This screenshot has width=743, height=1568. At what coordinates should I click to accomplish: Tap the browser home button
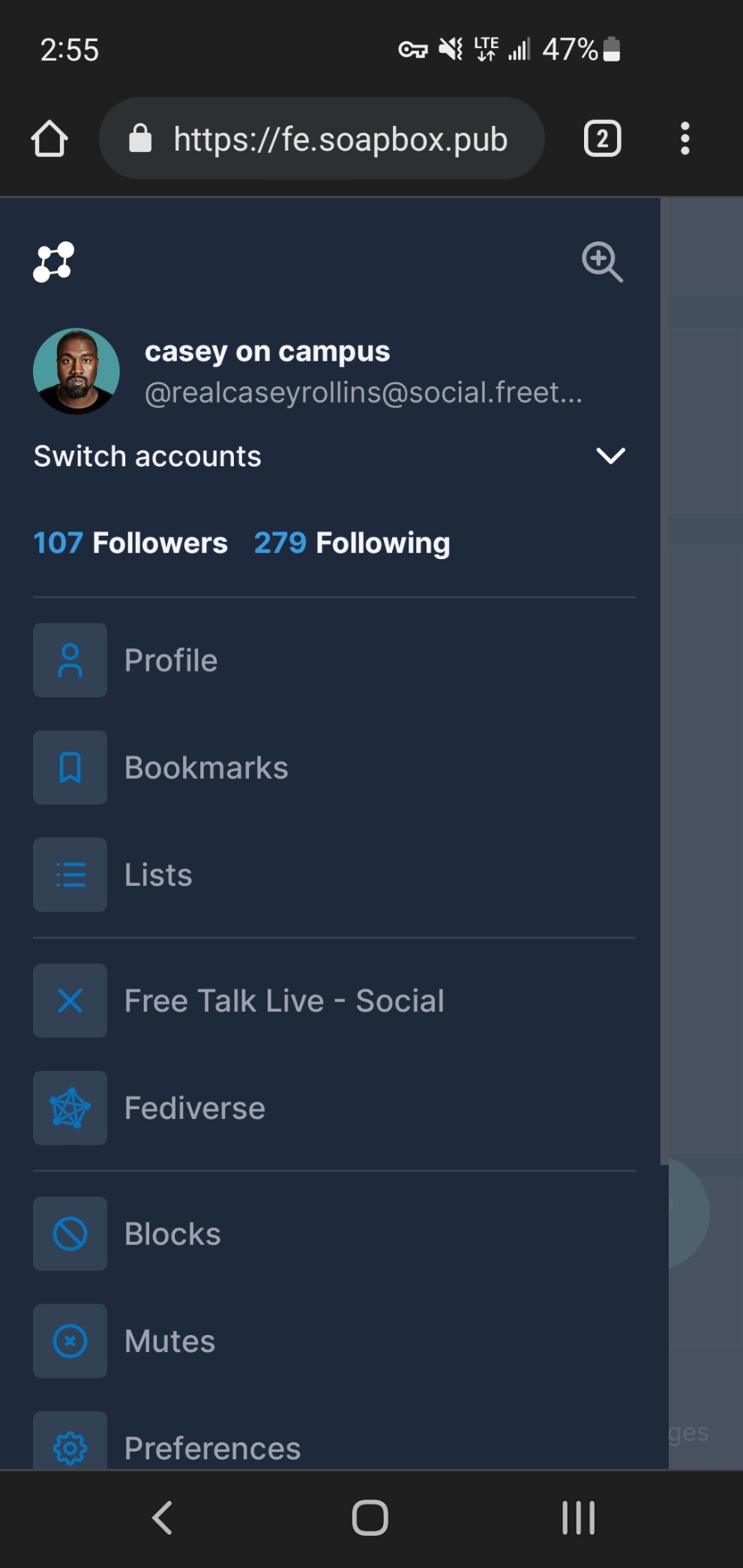coord(49,139)
